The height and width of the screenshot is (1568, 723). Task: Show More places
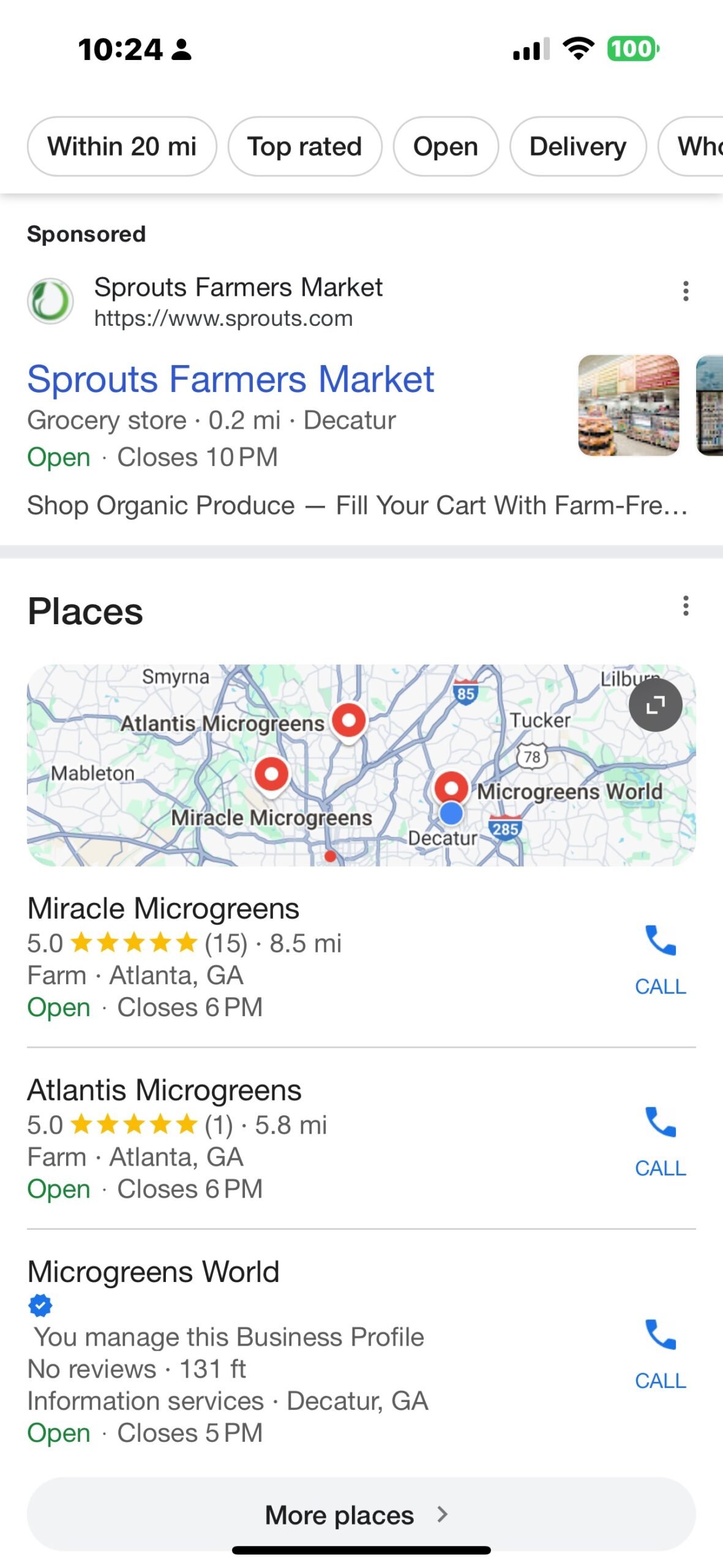tap(361, 1515)
